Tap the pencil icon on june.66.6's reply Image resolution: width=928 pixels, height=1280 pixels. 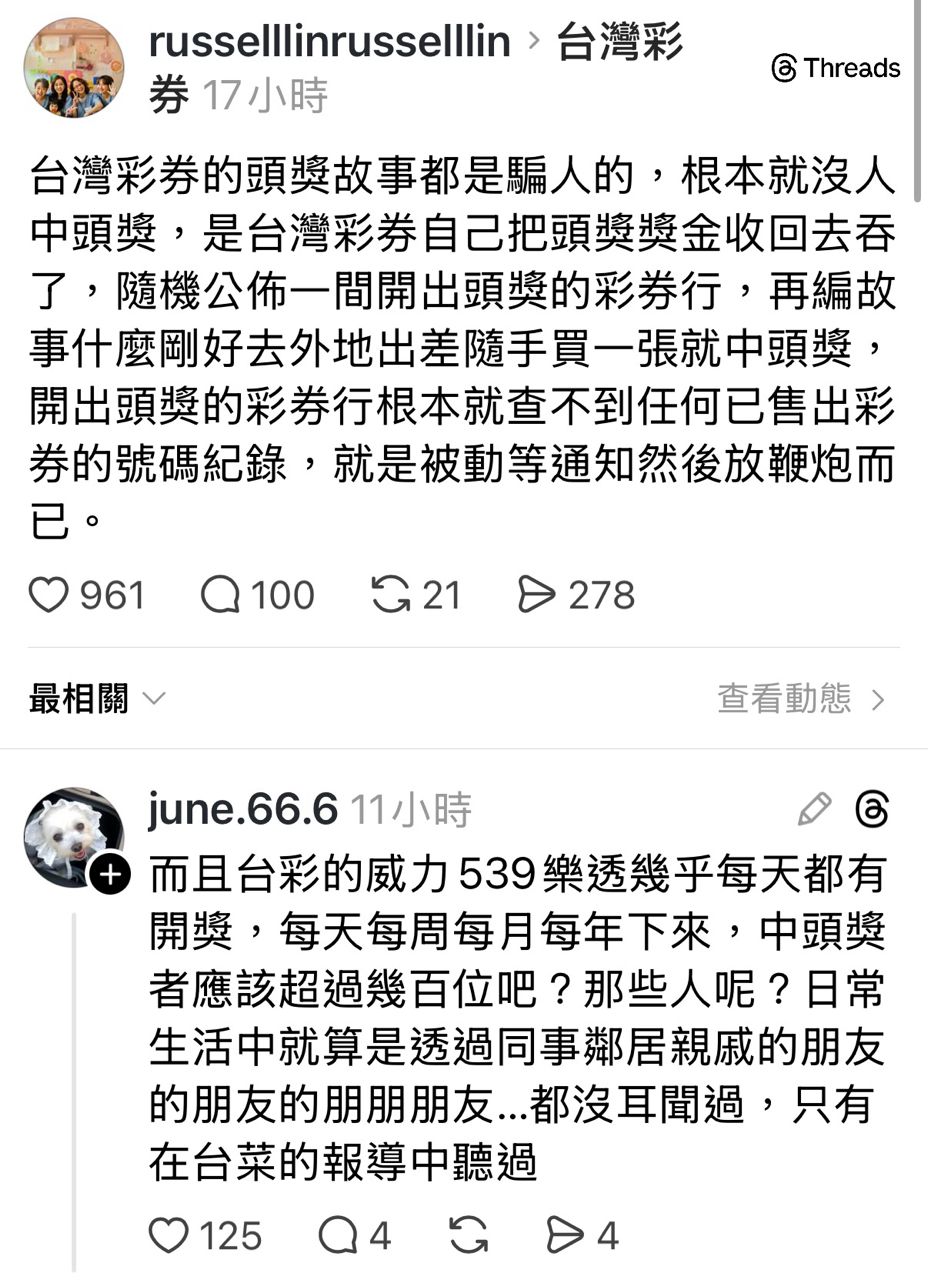(814, 810)
